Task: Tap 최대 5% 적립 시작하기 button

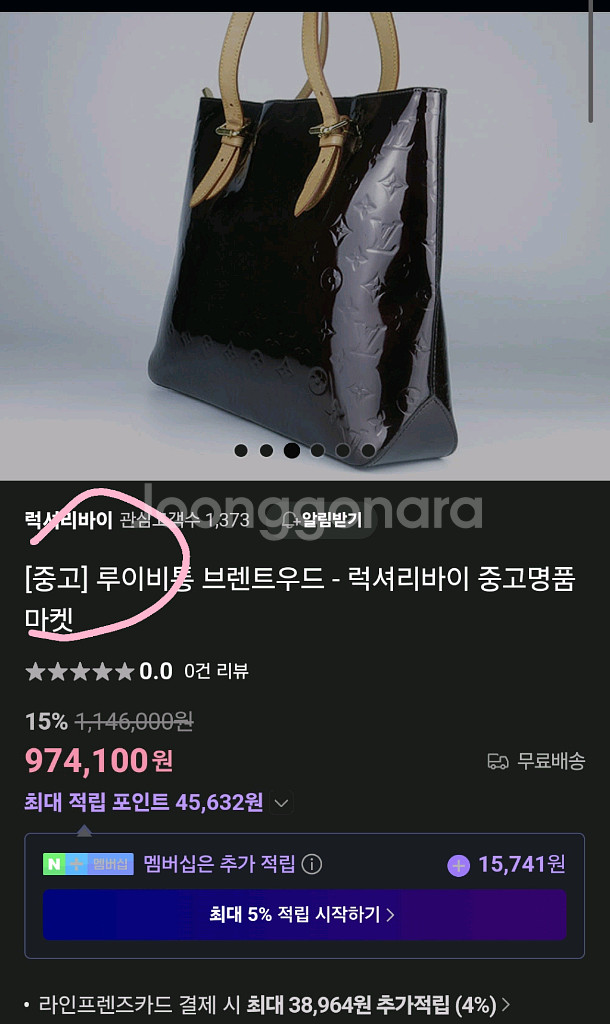Action: (304, 914)
